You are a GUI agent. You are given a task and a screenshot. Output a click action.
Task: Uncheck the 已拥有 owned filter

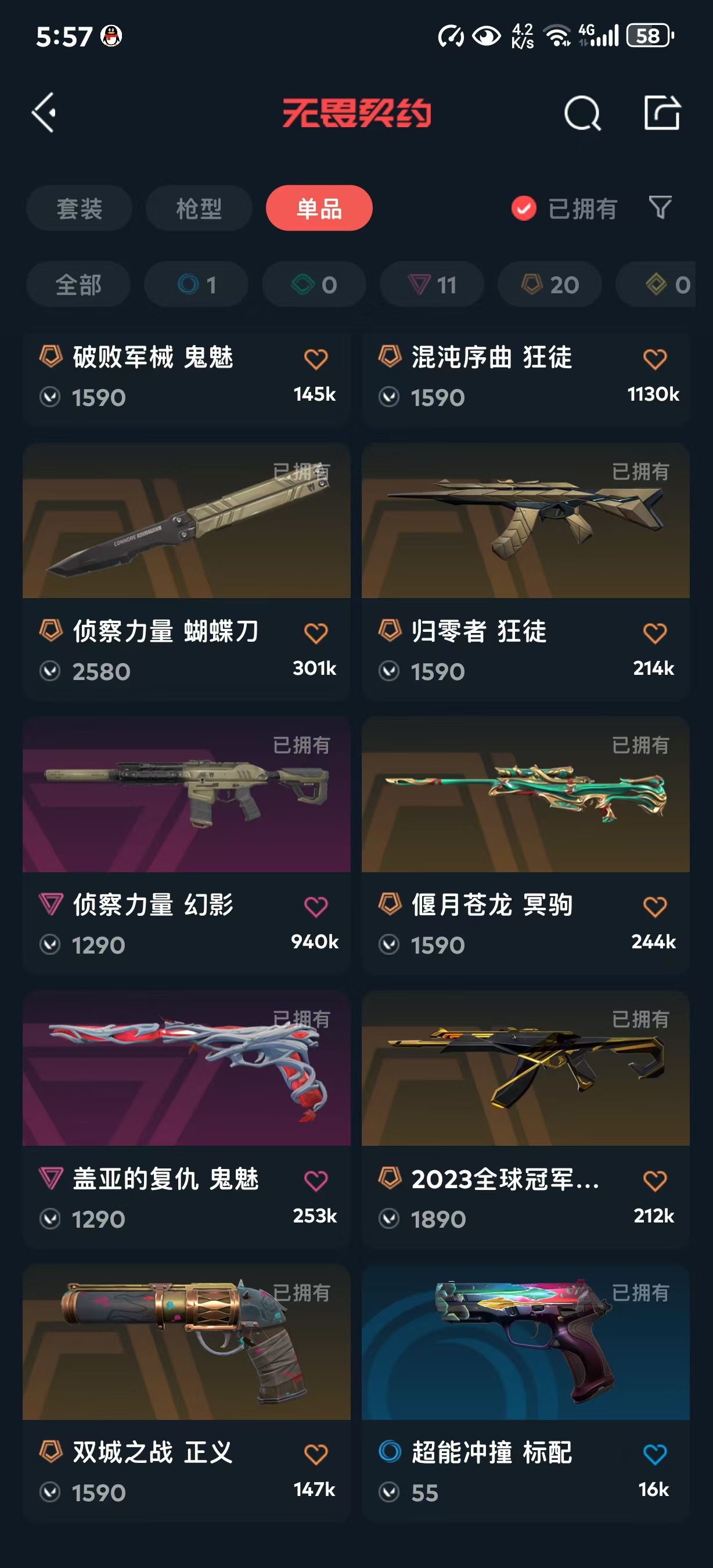click(524, 208)
